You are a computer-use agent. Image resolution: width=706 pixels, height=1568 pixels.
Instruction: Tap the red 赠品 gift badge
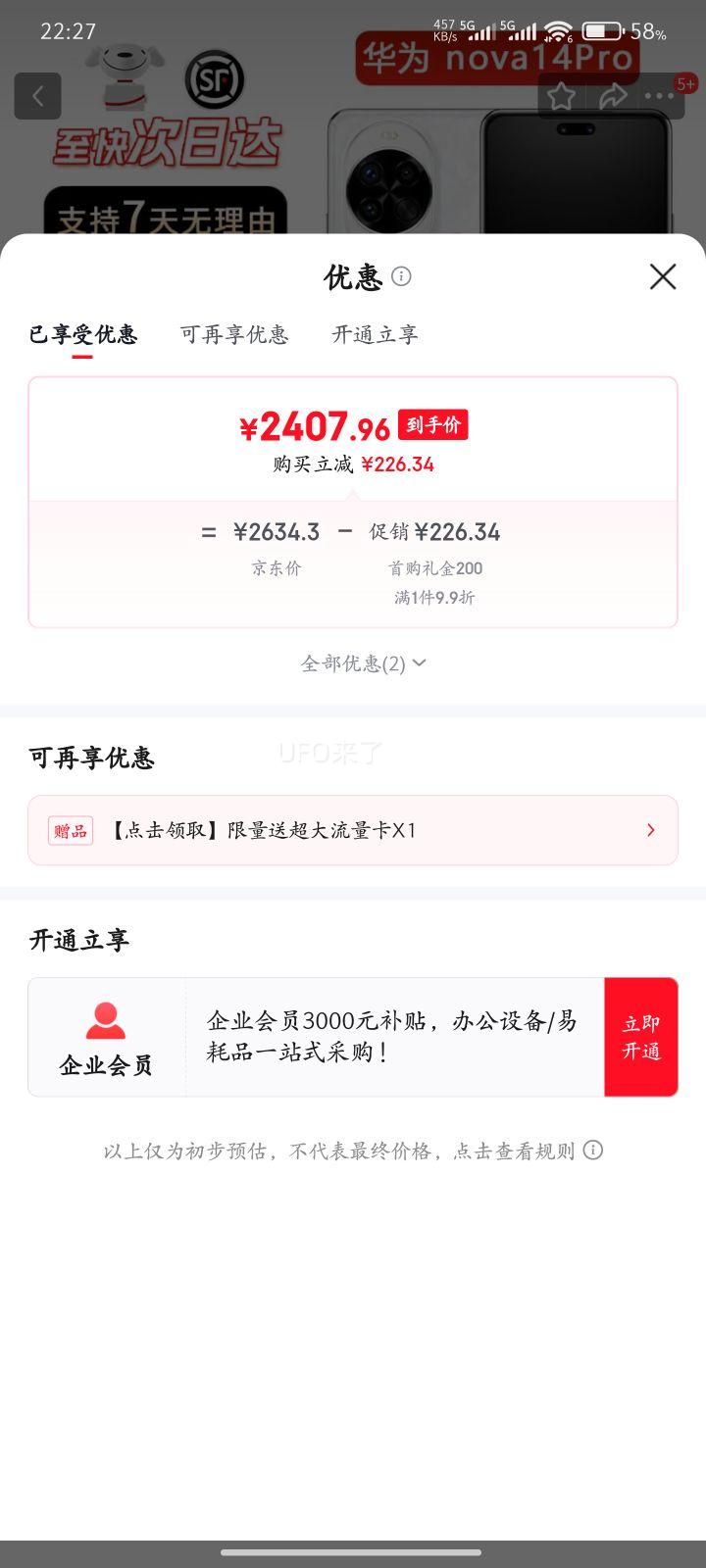point(68,830)
